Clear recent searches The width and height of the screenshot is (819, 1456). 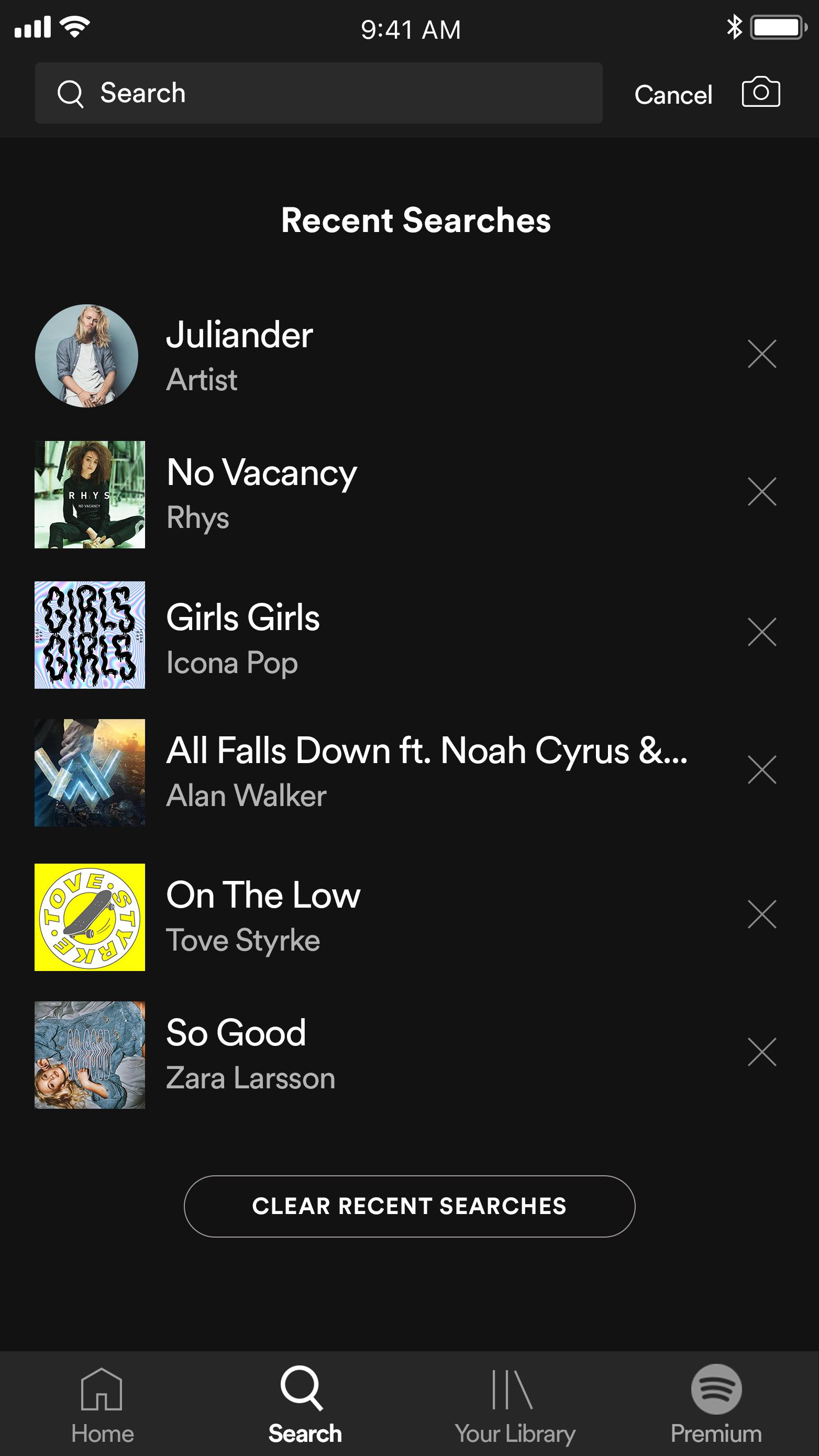pos(409,1206)
